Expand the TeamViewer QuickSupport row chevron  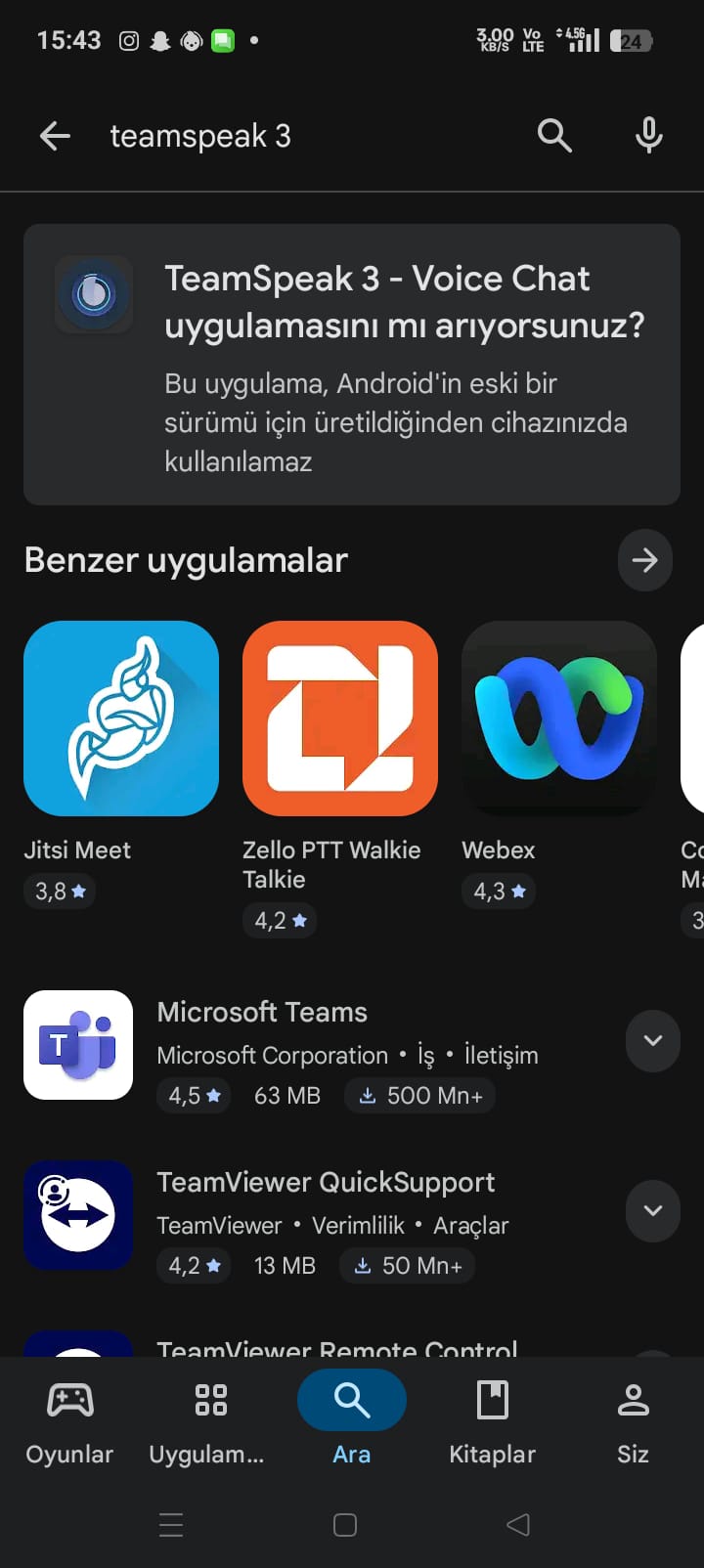tap(652, 1211)
